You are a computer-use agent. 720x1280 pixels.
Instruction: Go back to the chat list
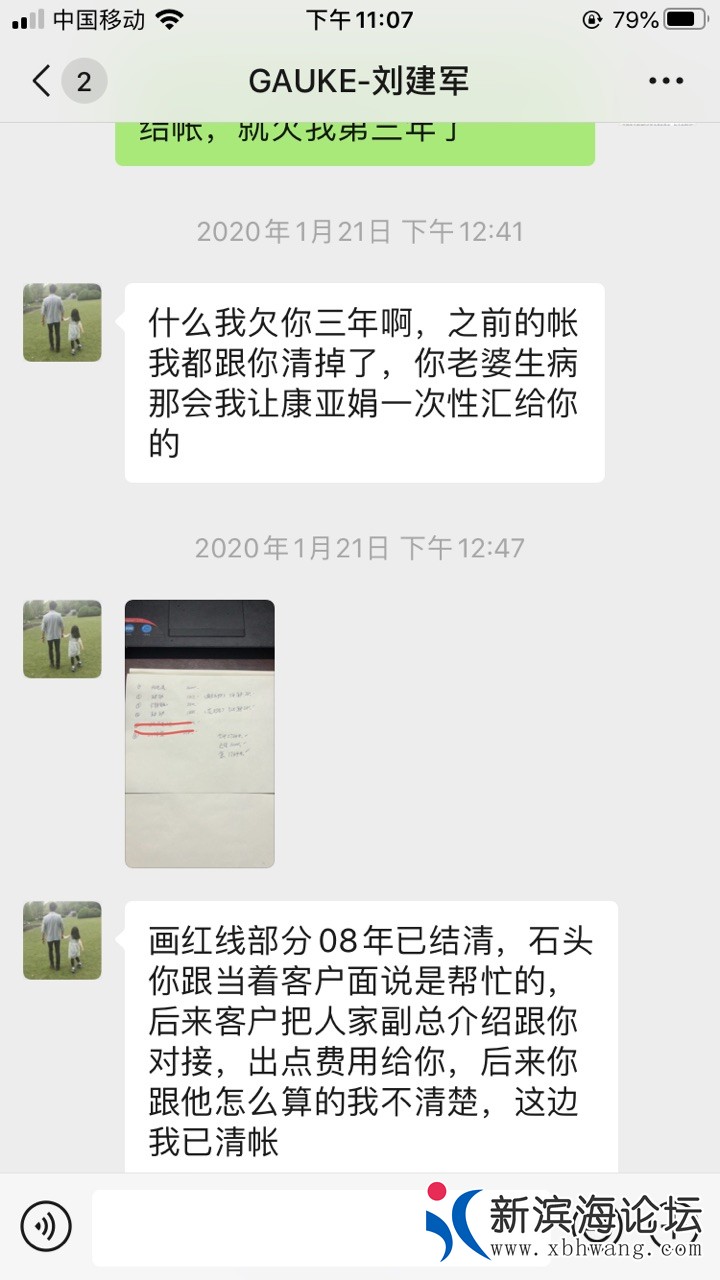(42, 81)
